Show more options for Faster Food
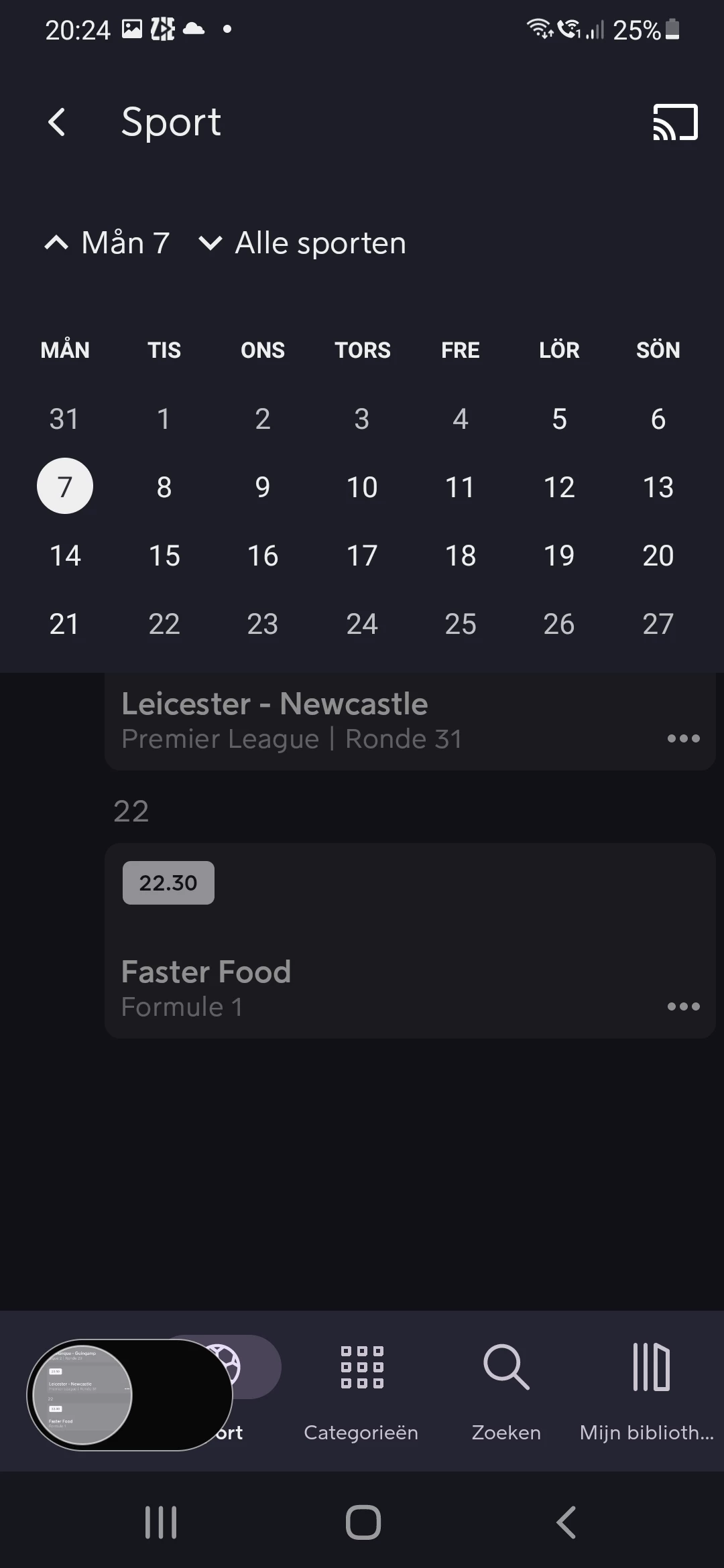724x1568 pixels. coord(683,1006)
